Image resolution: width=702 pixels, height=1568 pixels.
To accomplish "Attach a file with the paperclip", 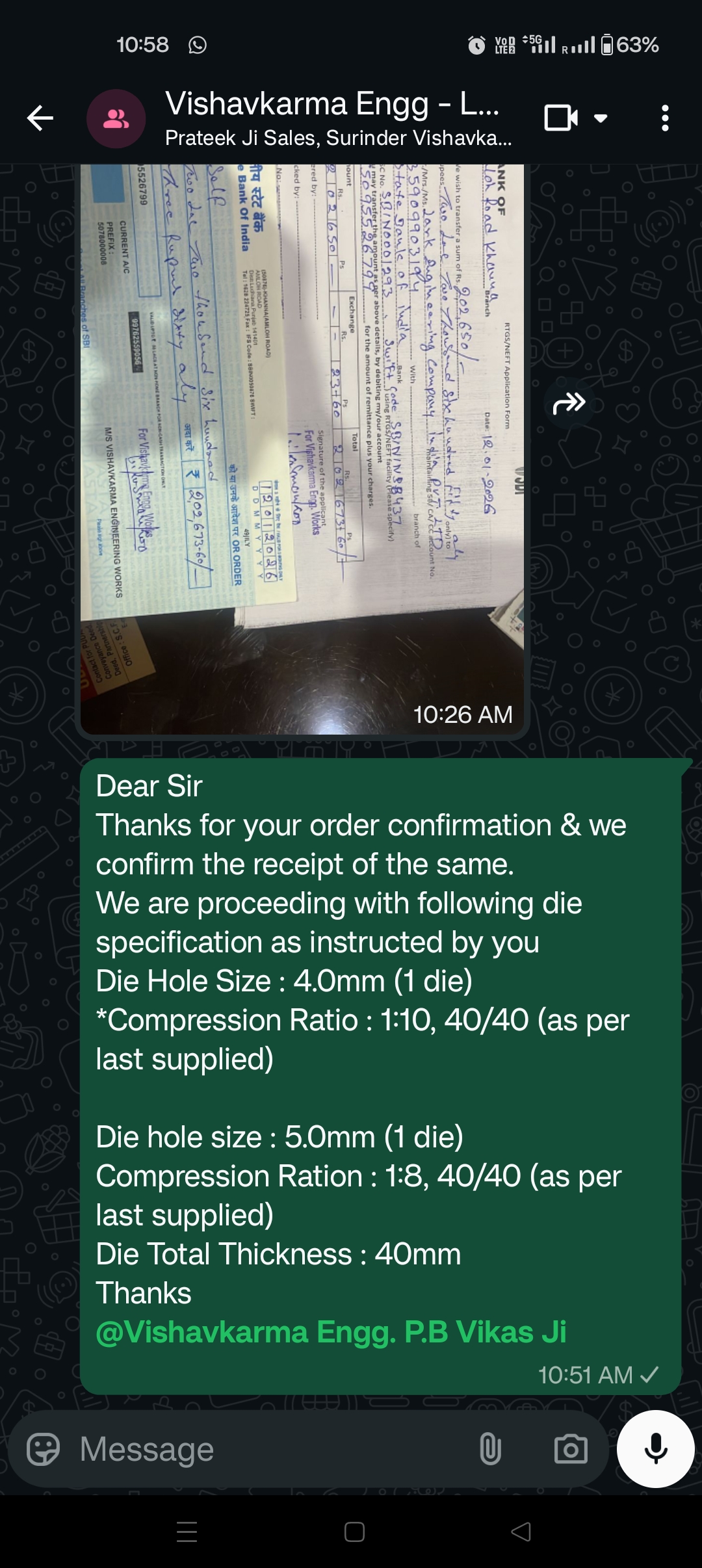I will coord(490,1450).
